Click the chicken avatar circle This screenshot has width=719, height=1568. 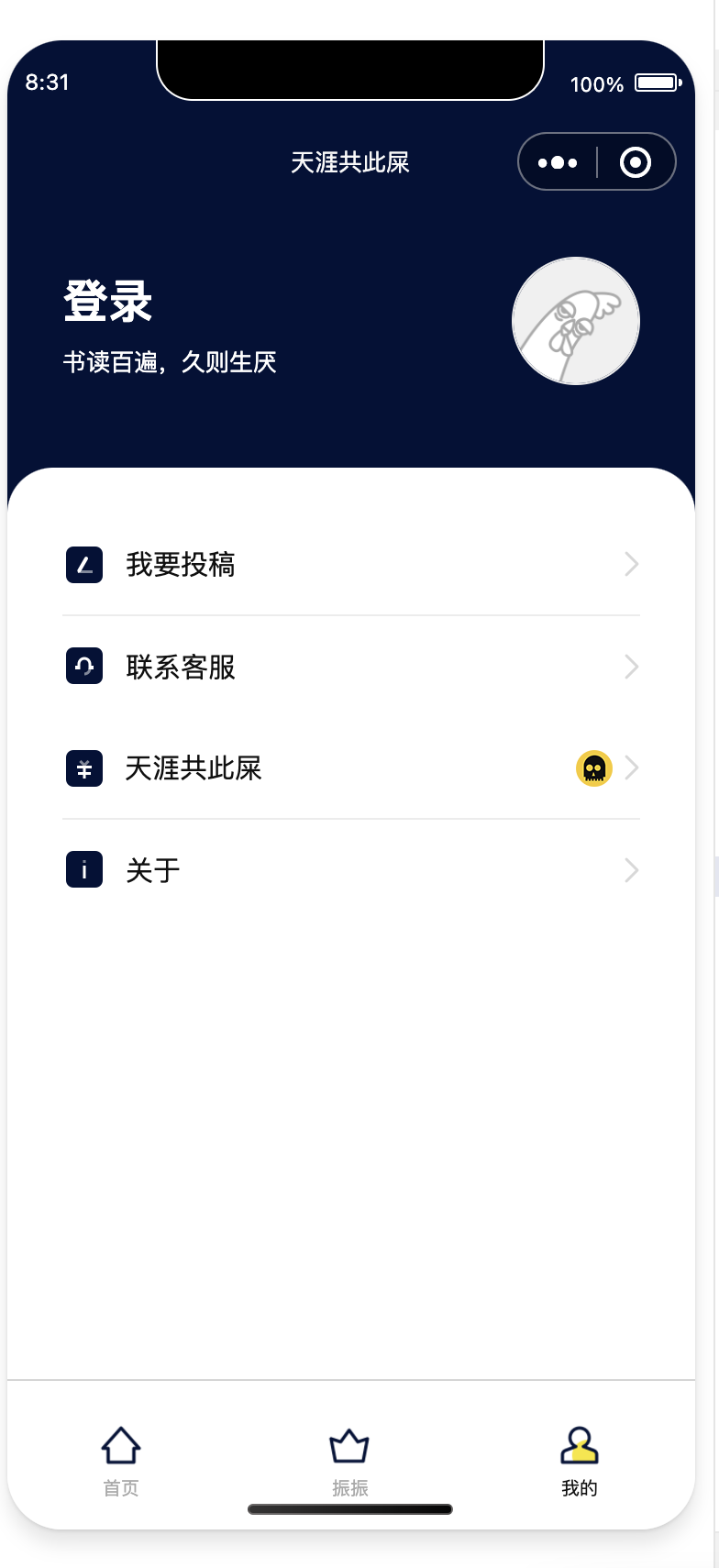(x=576, y=321)
